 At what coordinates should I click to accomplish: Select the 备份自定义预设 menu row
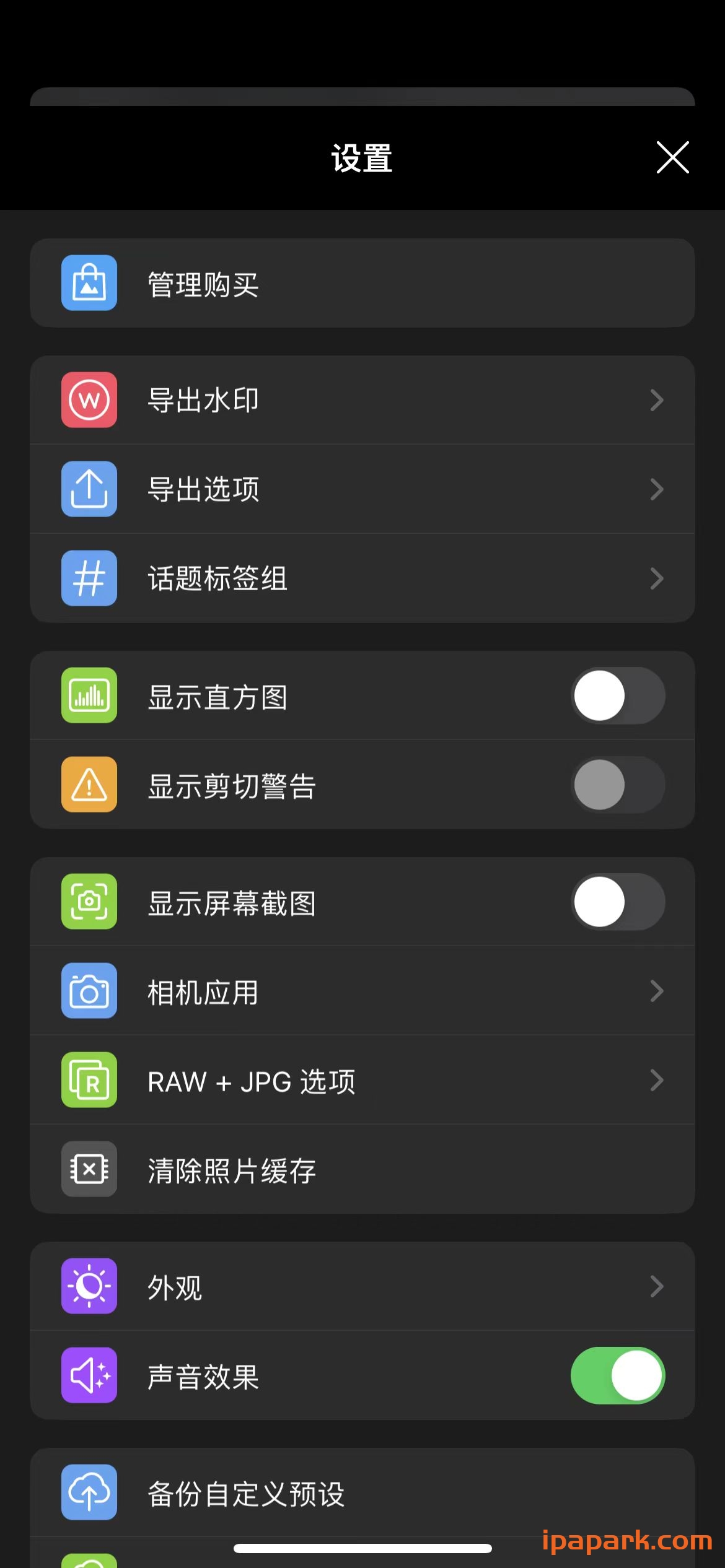[362, 1493]
